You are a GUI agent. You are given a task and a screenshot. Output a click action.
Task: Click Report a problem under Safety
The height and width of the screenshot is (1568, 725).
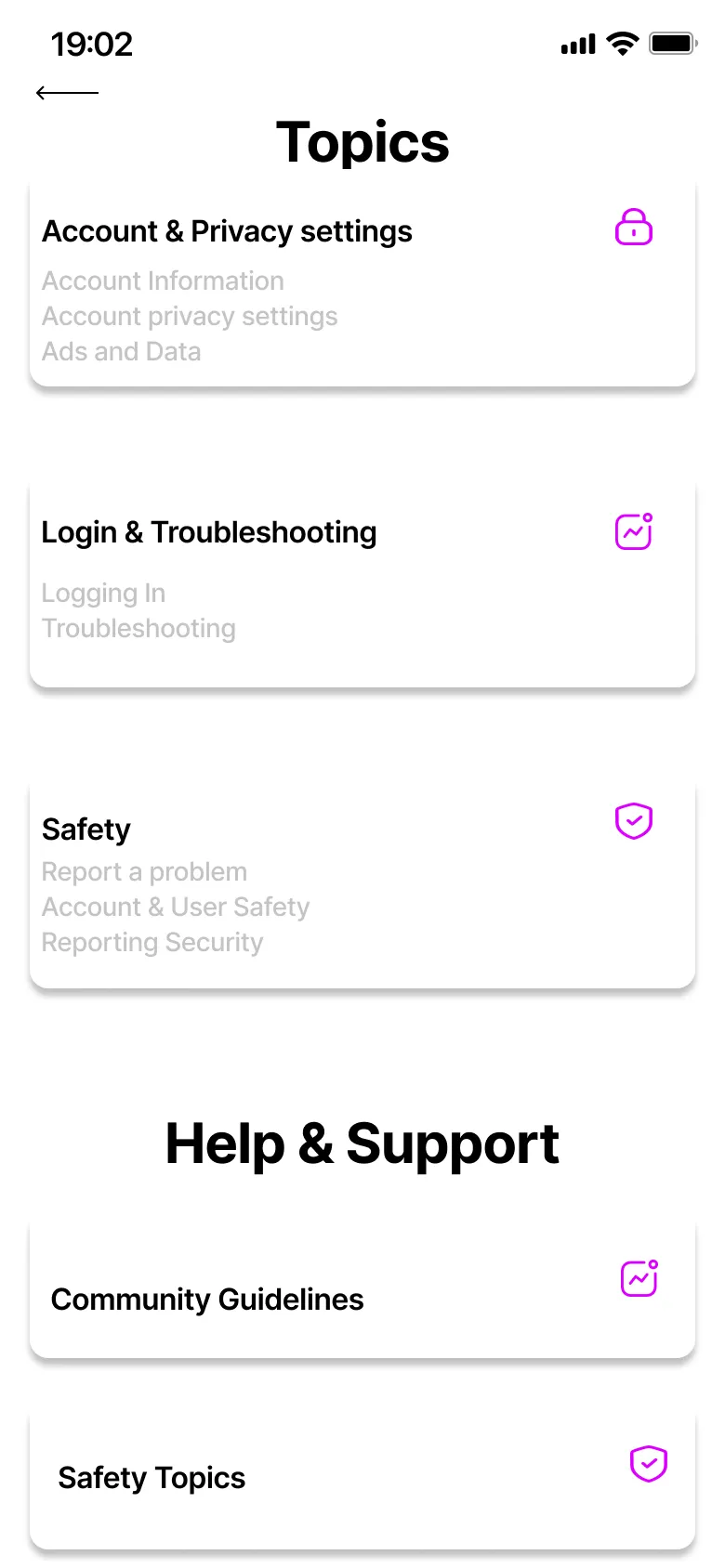(144, 871)
